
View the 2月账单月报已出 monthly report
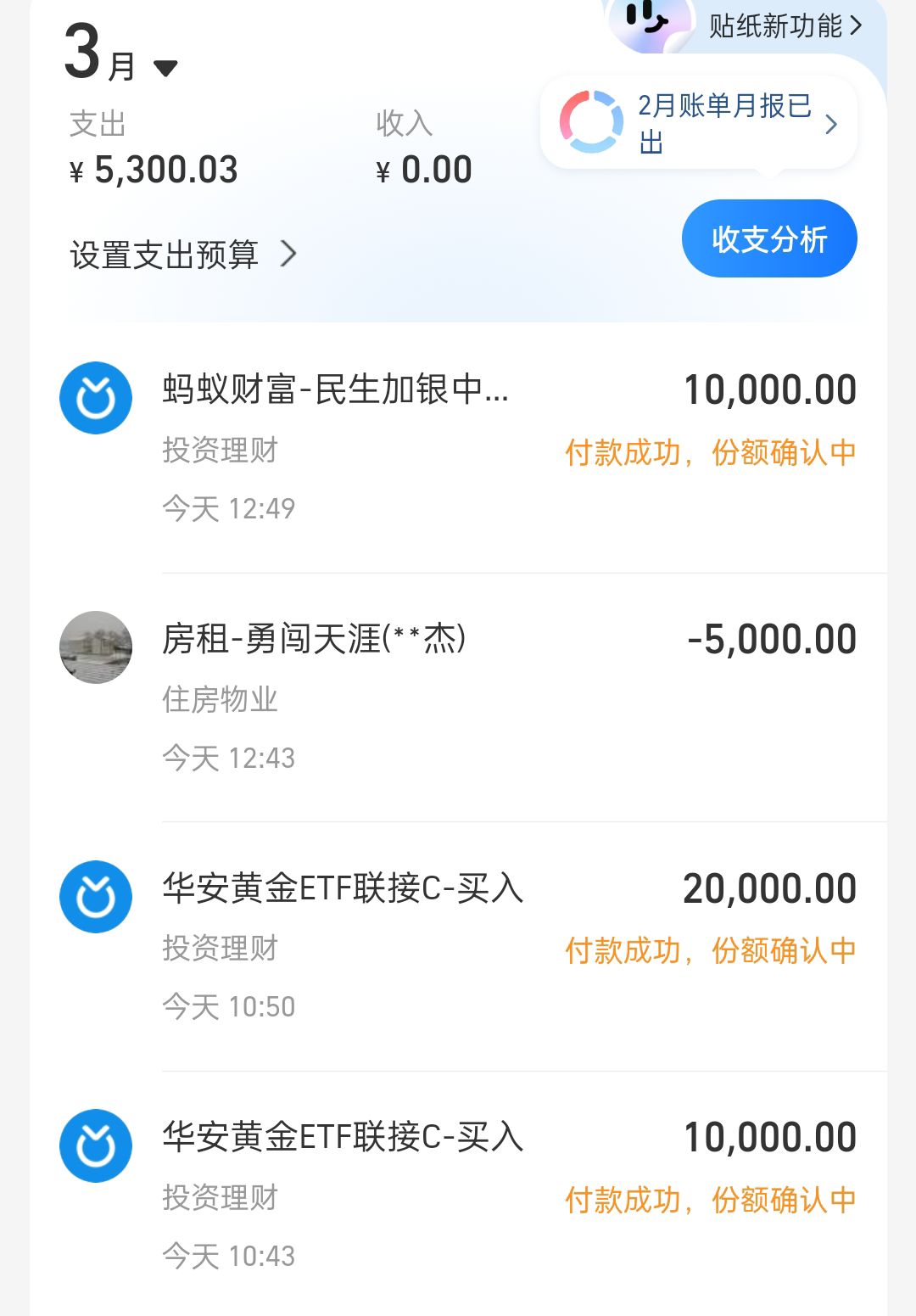[699, 124]
